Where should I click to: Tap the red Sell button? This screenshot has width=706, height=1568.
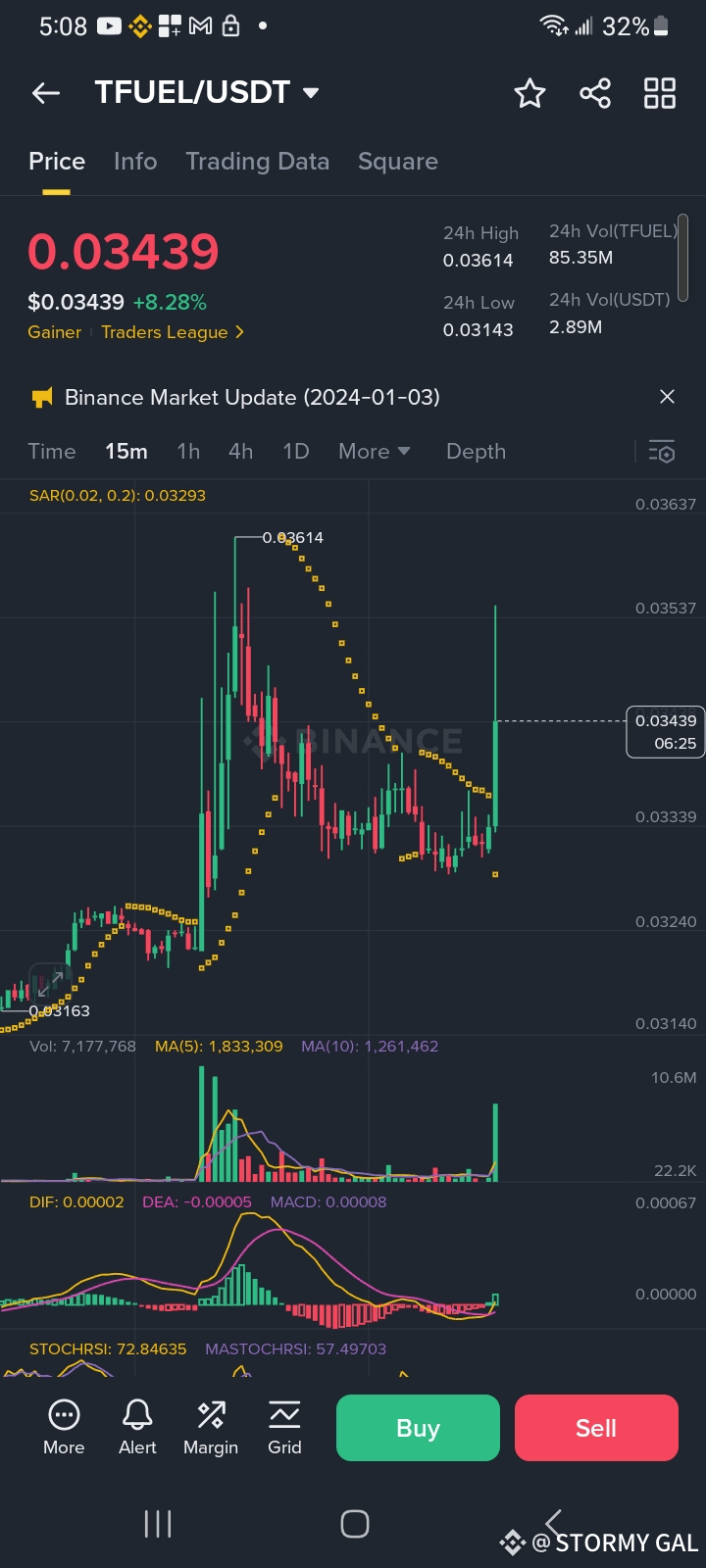[596, 1428]
